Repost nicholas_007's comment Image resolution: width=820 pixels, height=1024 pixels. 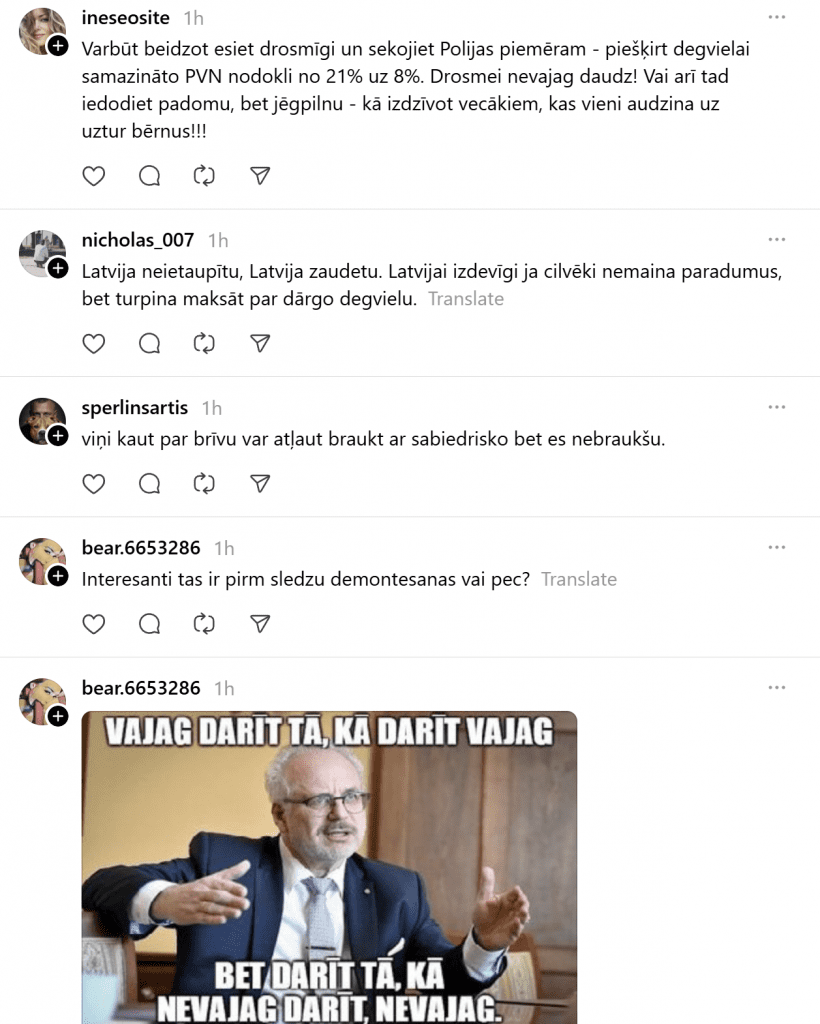coord(204,344)
